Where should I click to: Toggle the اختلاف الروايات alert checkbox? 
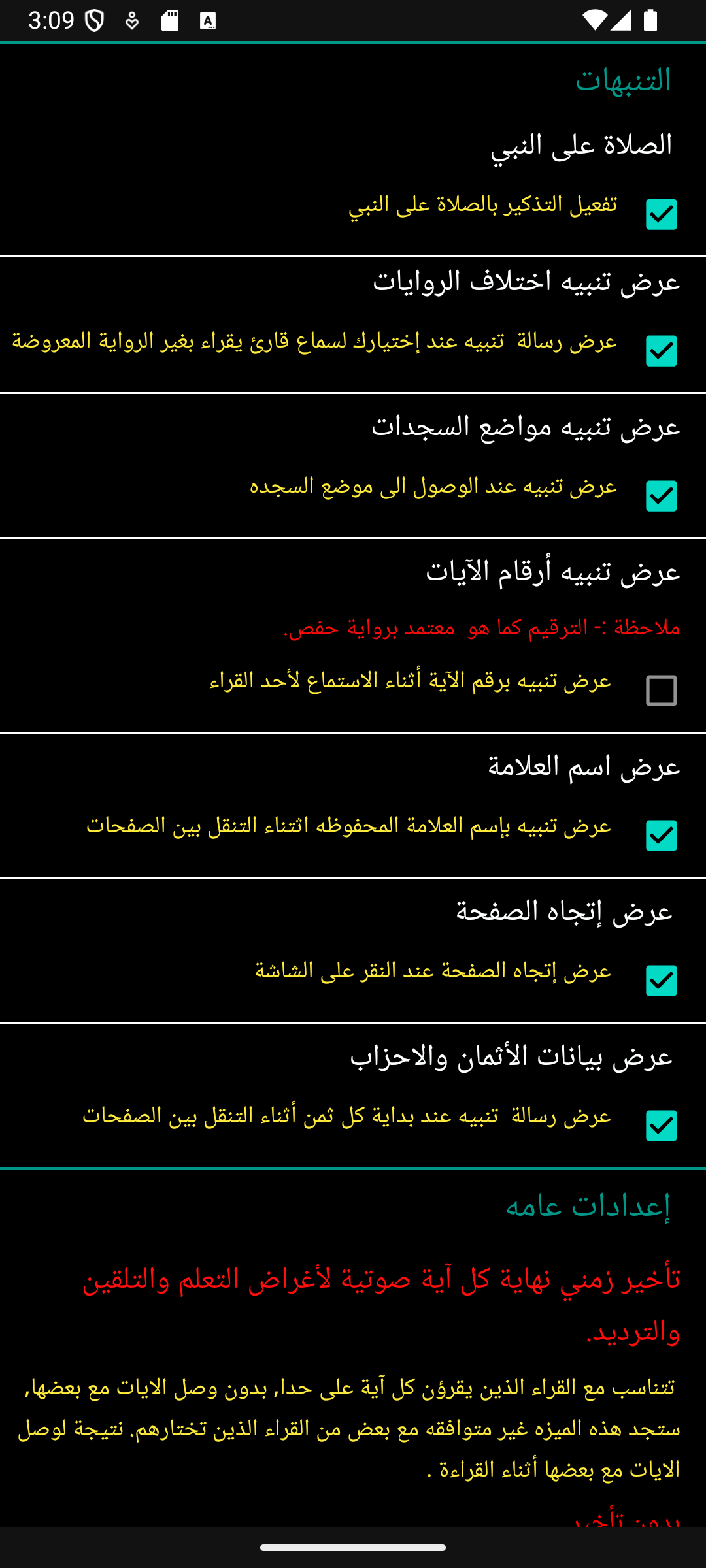(661, 351)
